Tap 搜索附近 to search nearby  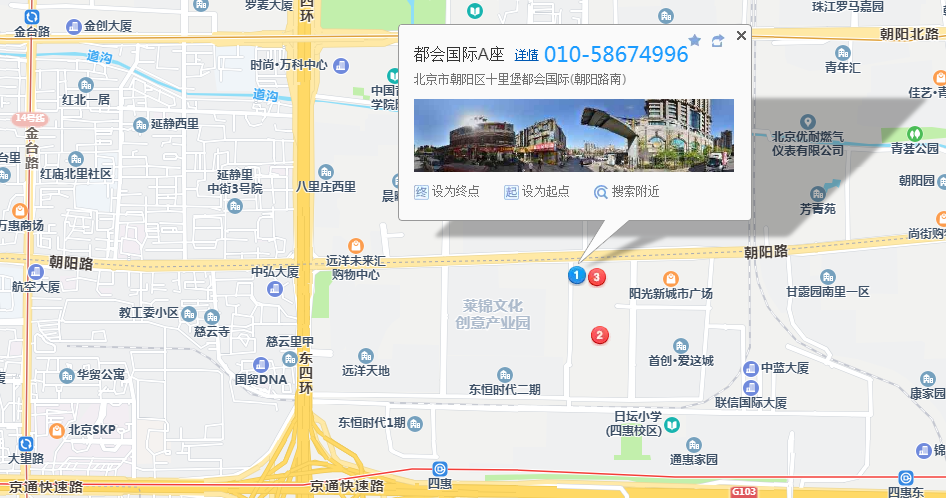627,191
